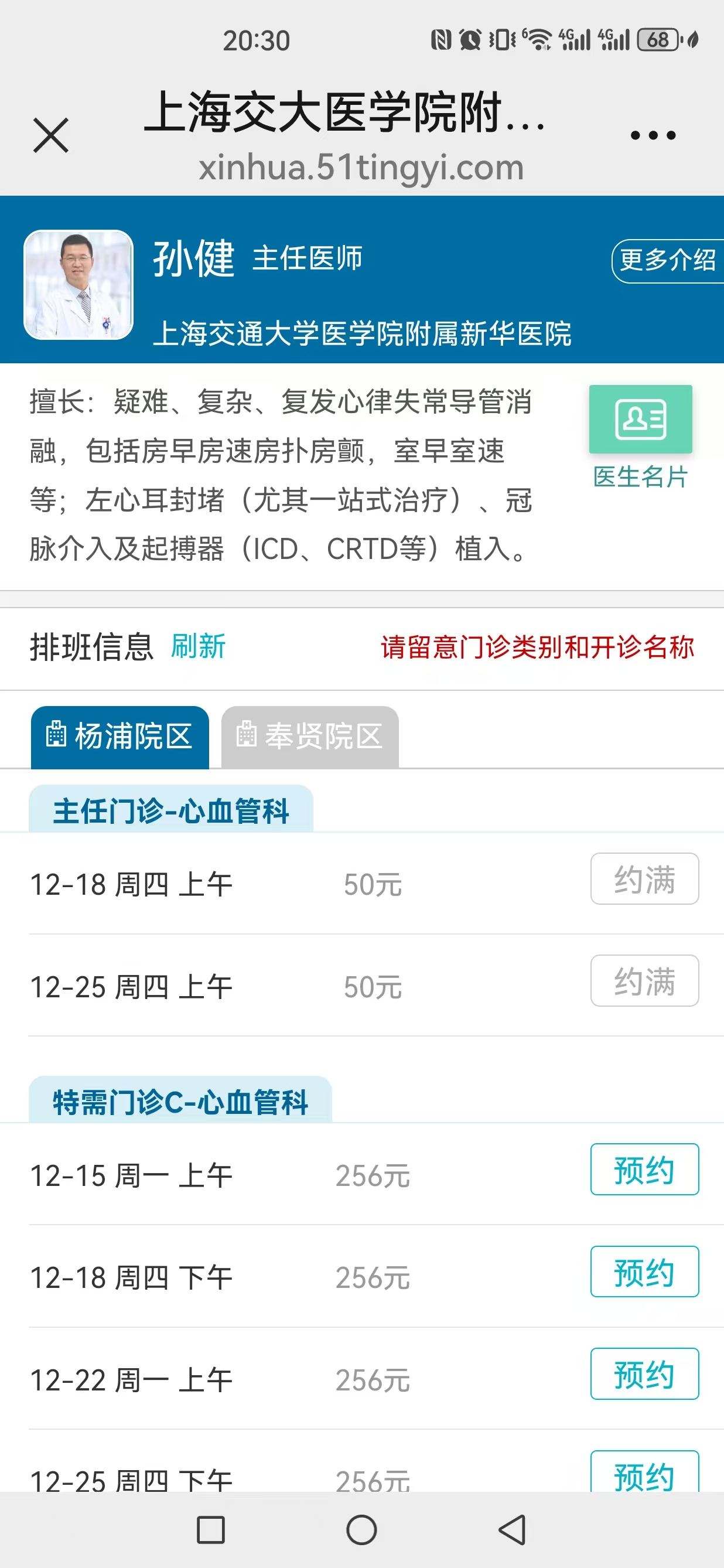
Task: Select the 杨浦院区 campus tab
Action: [120, 737]
